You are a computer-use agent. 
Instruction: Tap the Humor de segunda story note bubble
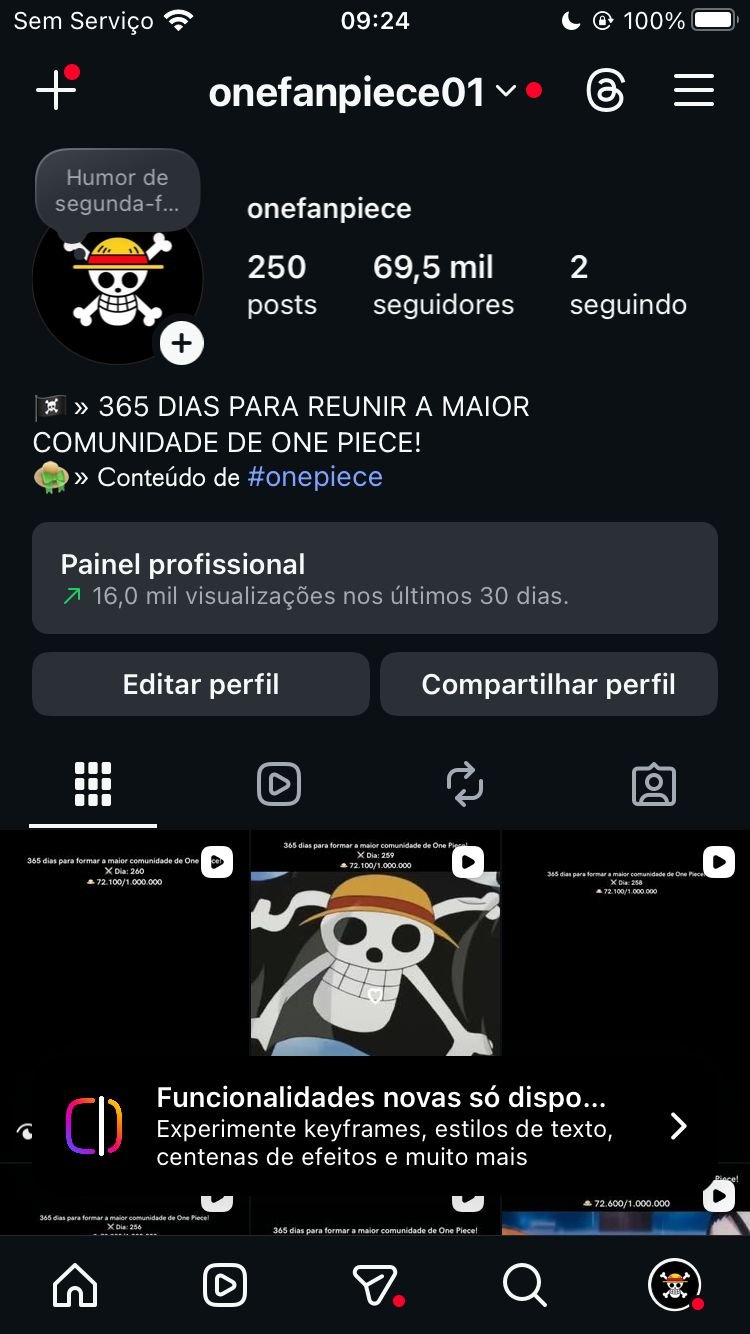pos(117,190)
